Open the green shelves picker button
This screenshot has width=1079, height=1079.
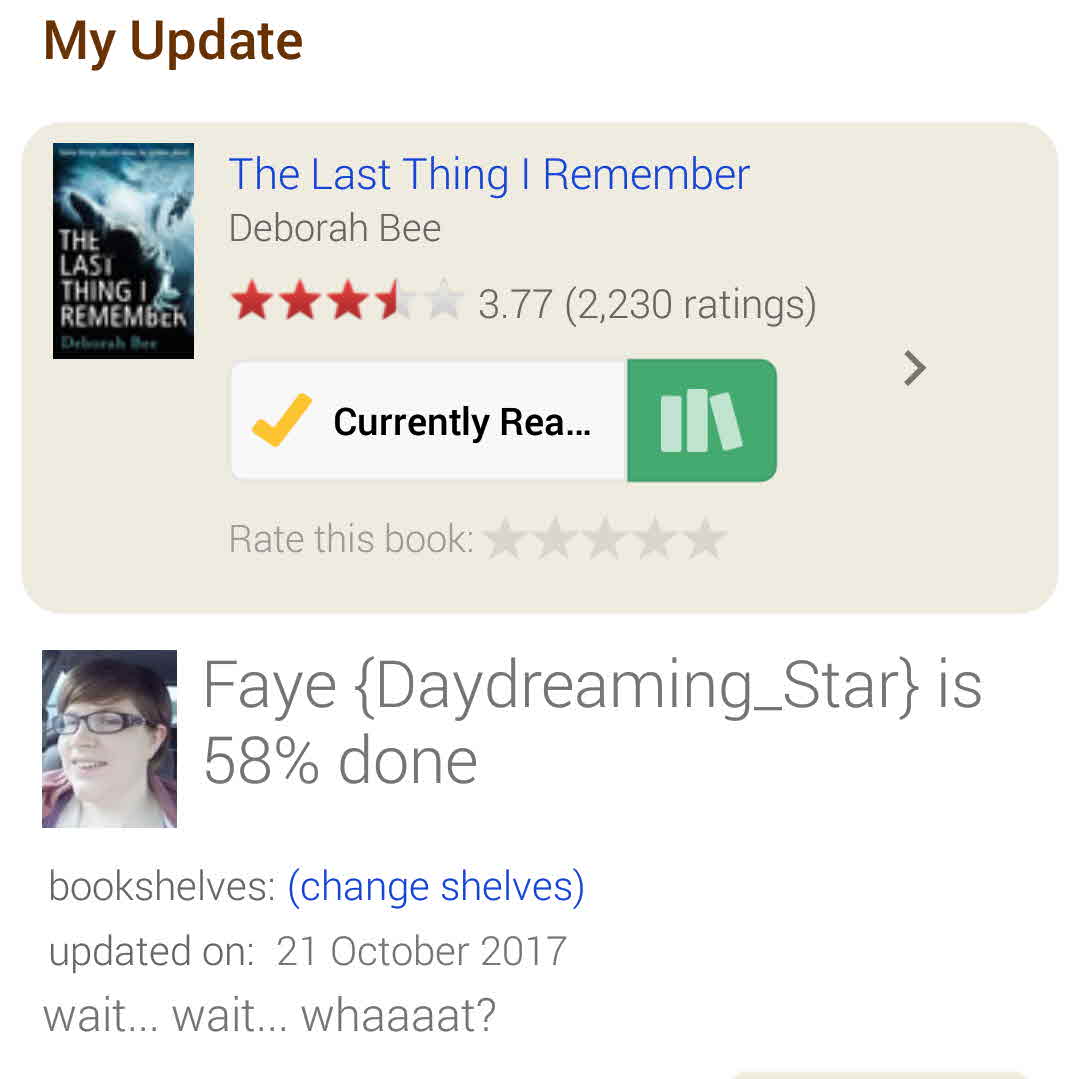pos(702,421)
